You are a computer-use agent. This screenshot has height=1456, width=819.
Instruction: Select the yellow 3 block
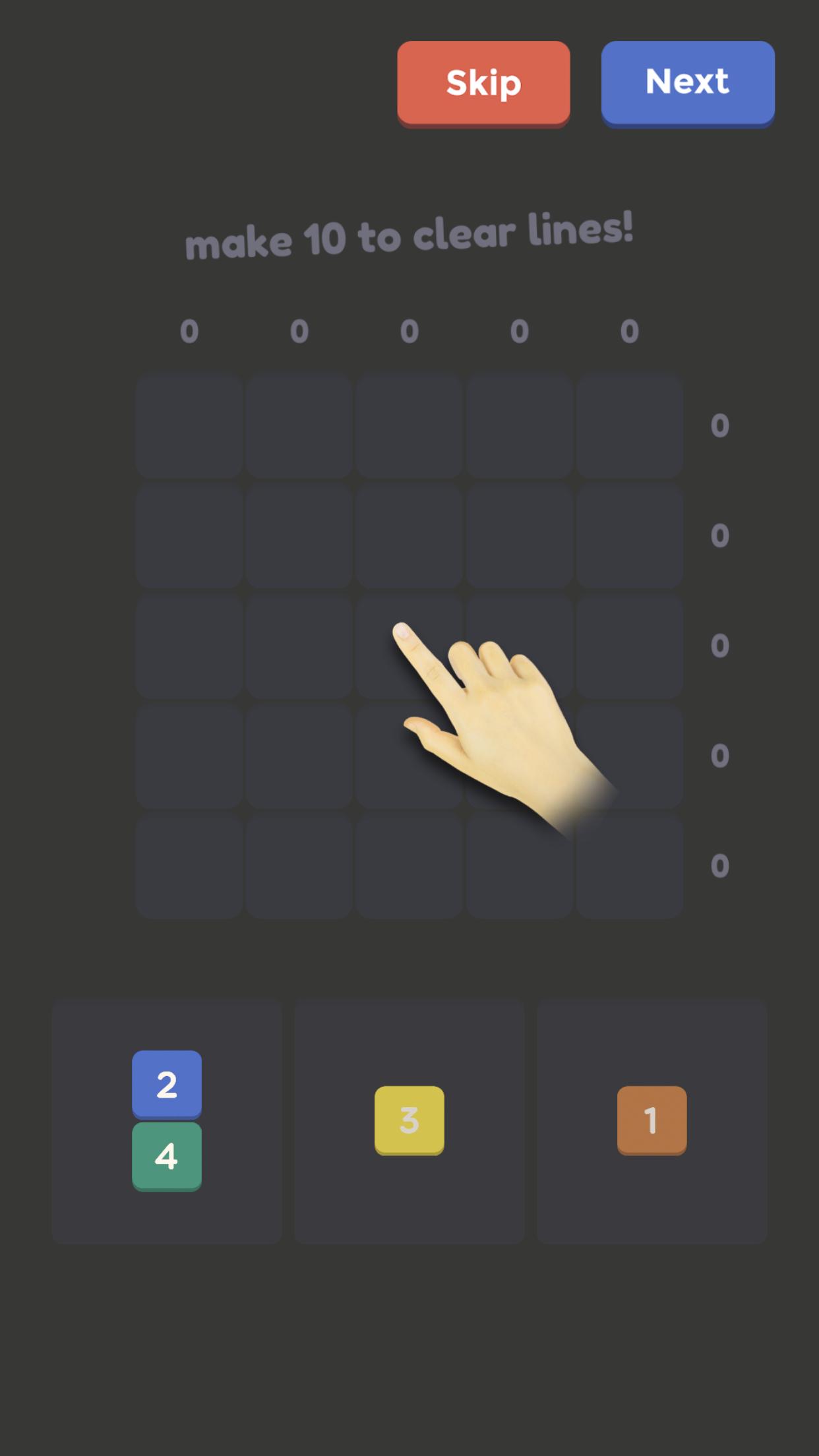click(x=409, y=1120)
